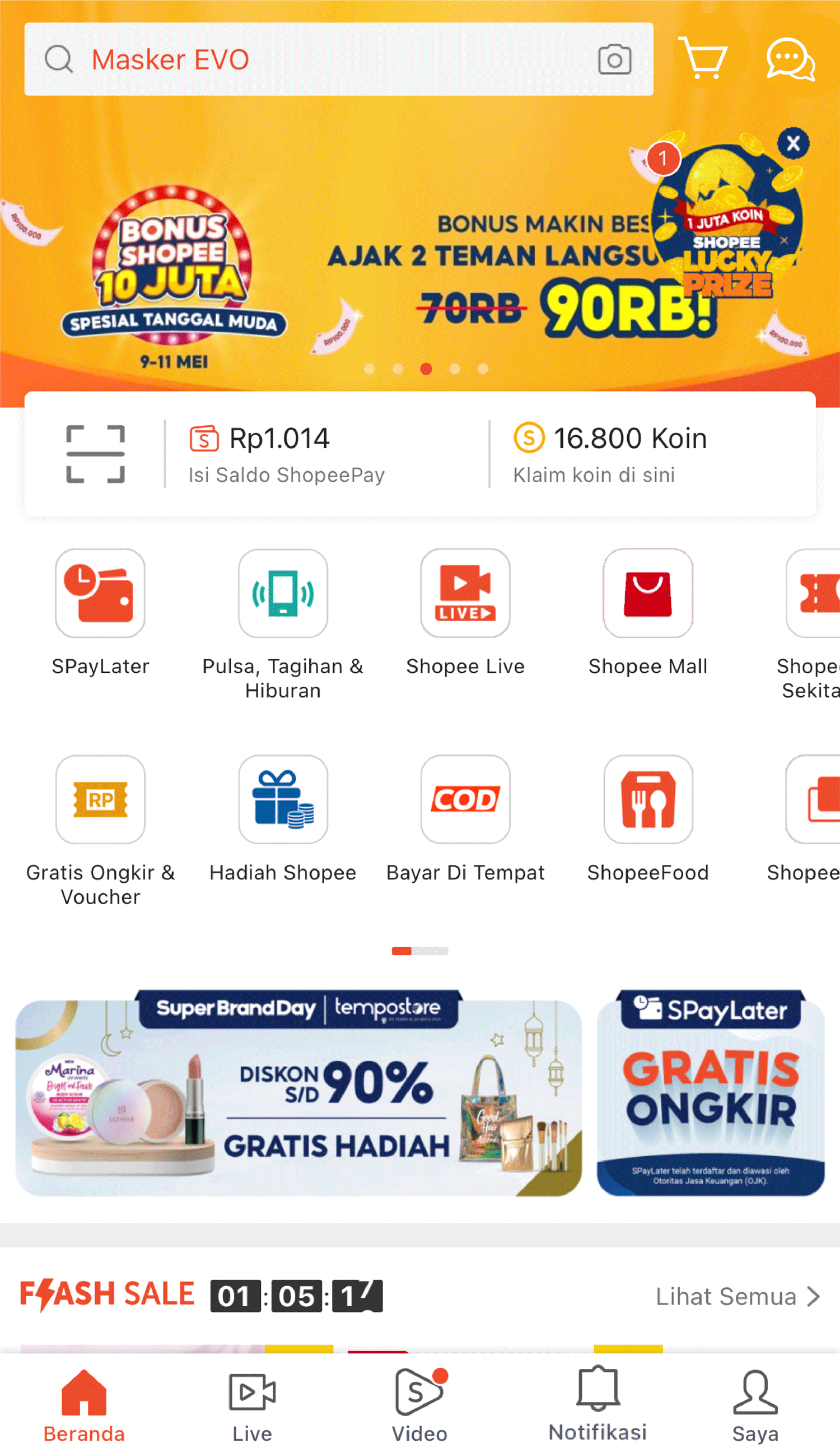View all Flash Sale via Lihat Semua

click(738, 1297)
